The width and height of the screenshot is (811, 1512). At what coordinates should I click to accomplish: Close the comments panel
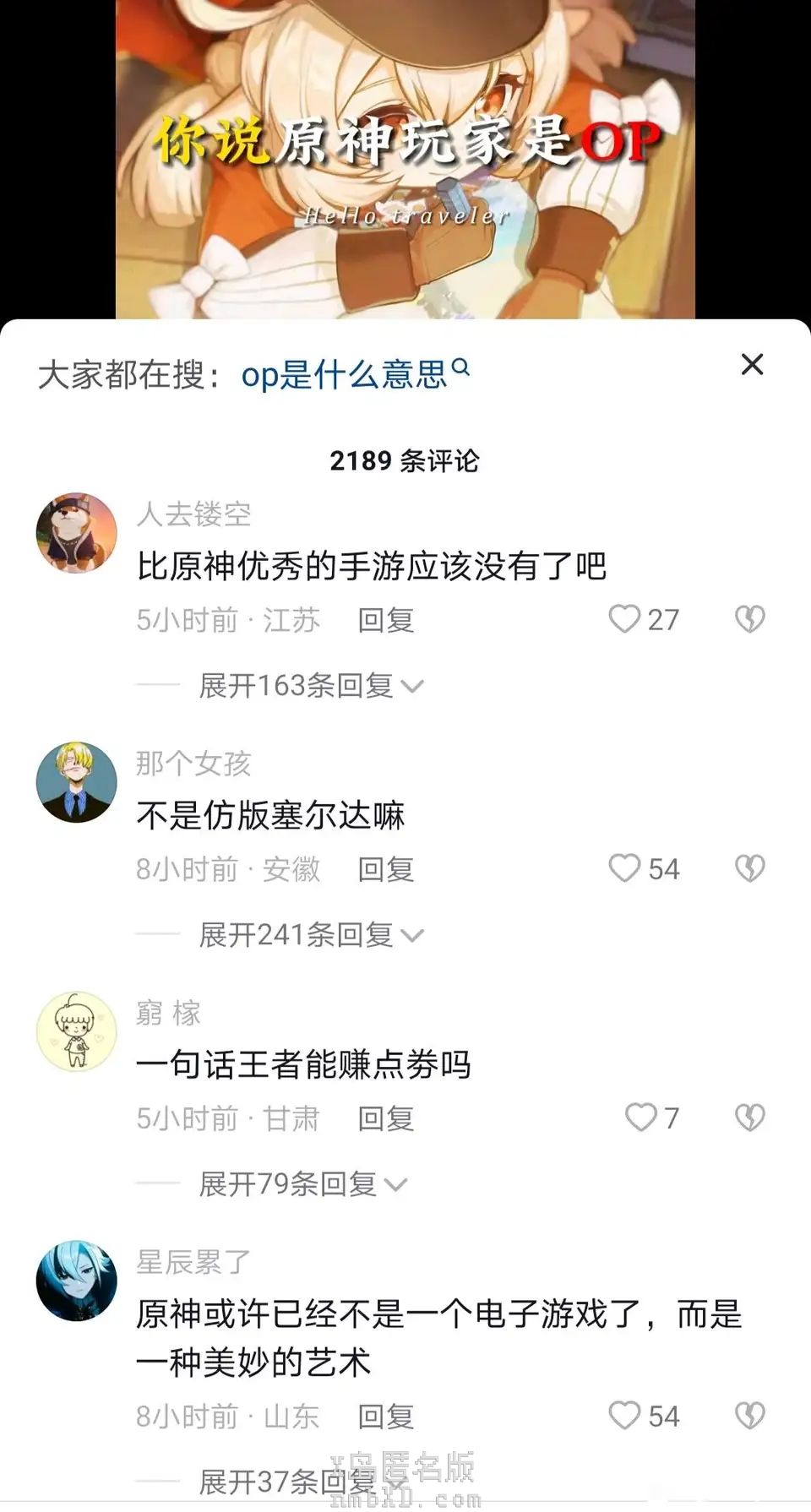pos(752,365)
